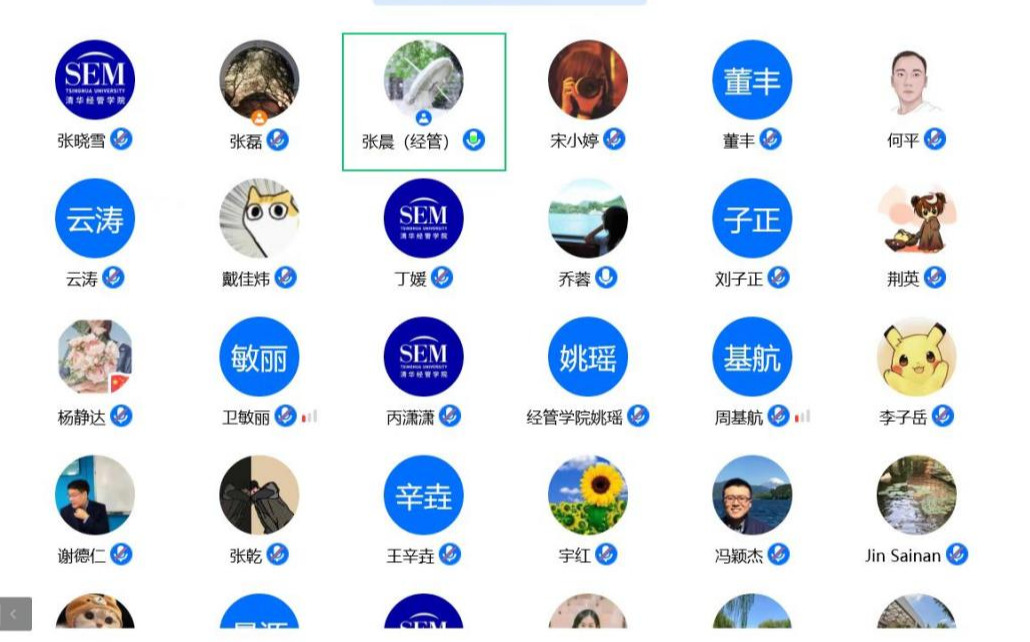The height and width of the screenshot is (642, 1030).
Task: Open participant 董丰's tile
Action: click(752, 80)
